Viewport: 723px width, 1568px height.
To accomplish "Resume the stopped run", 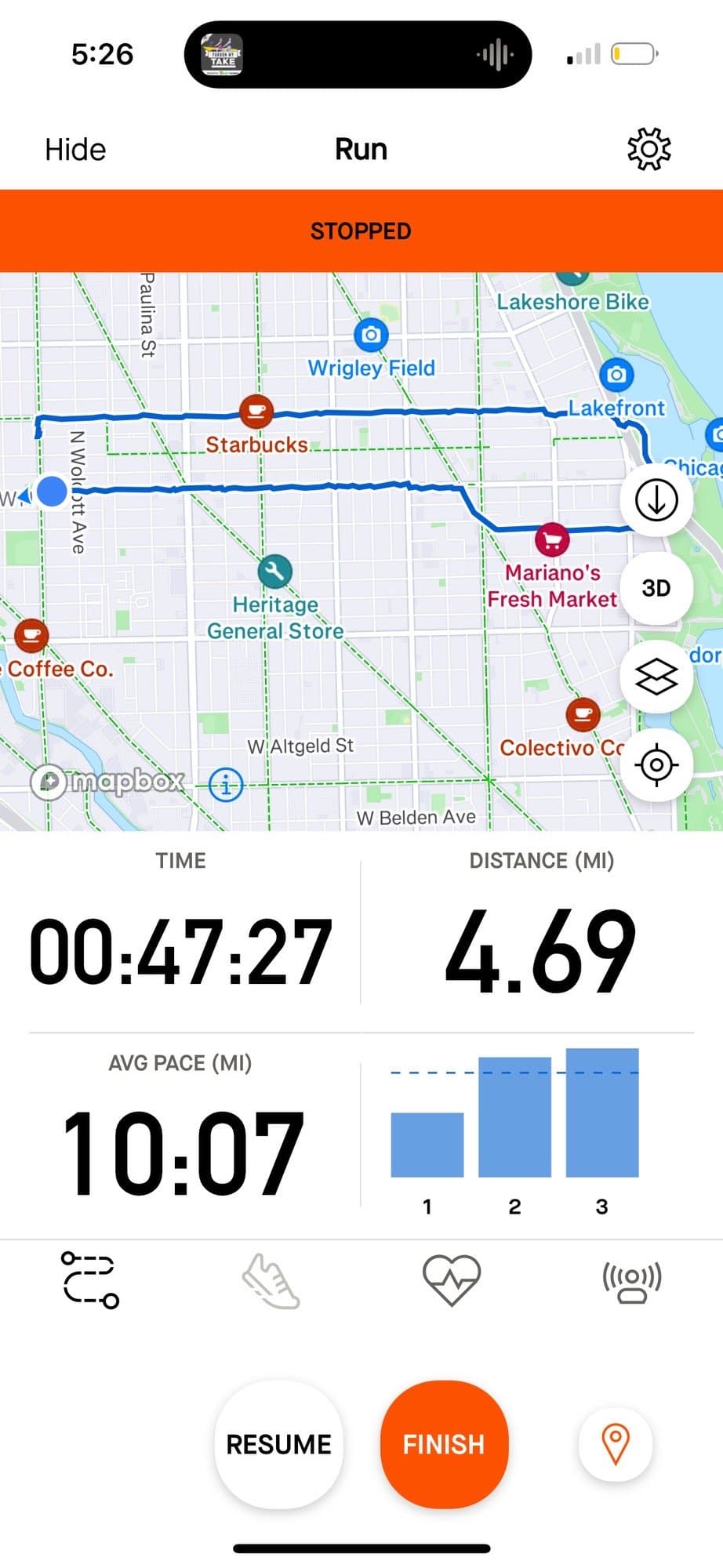I will point(278,1444).
